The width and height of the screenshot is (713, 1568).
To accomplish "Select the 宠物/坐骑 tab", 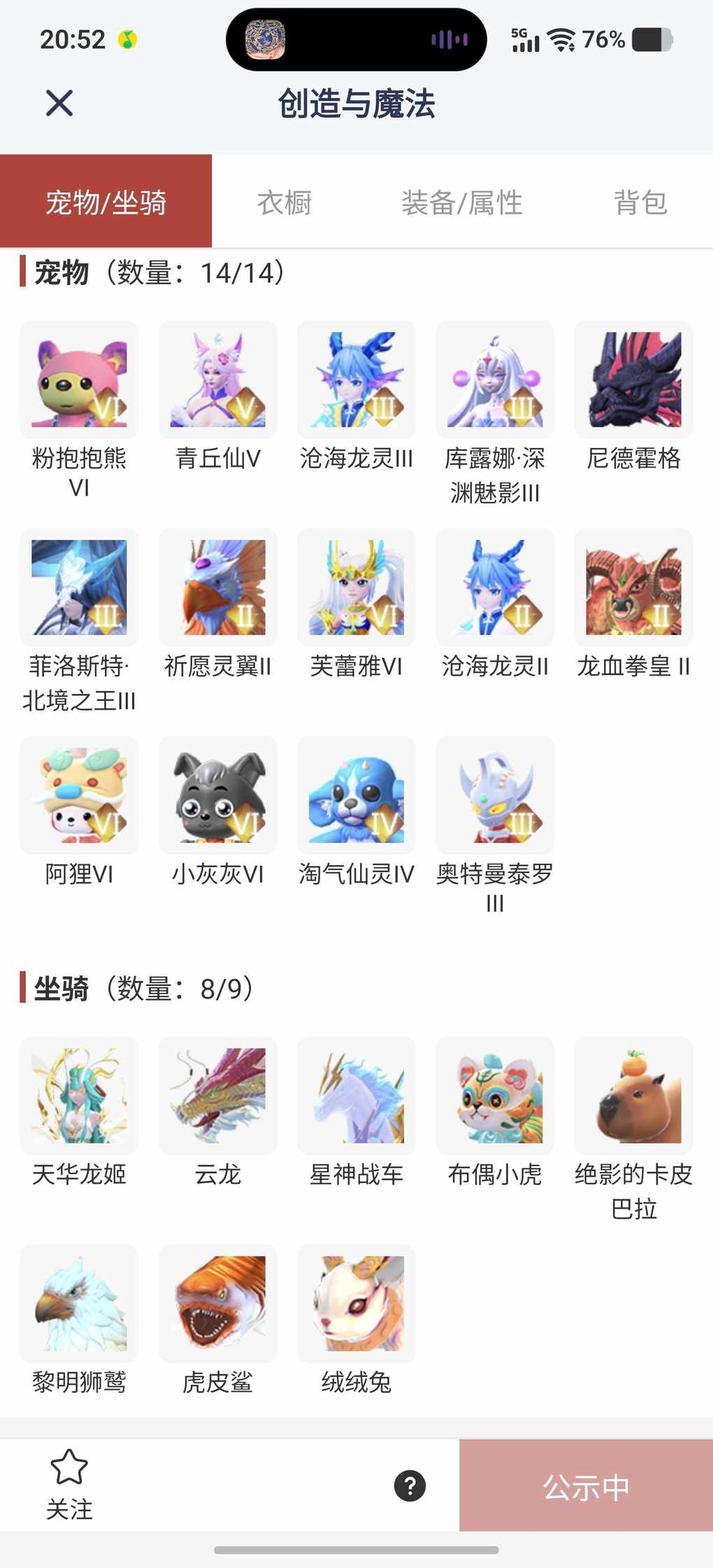I will [x=106, y=203].
